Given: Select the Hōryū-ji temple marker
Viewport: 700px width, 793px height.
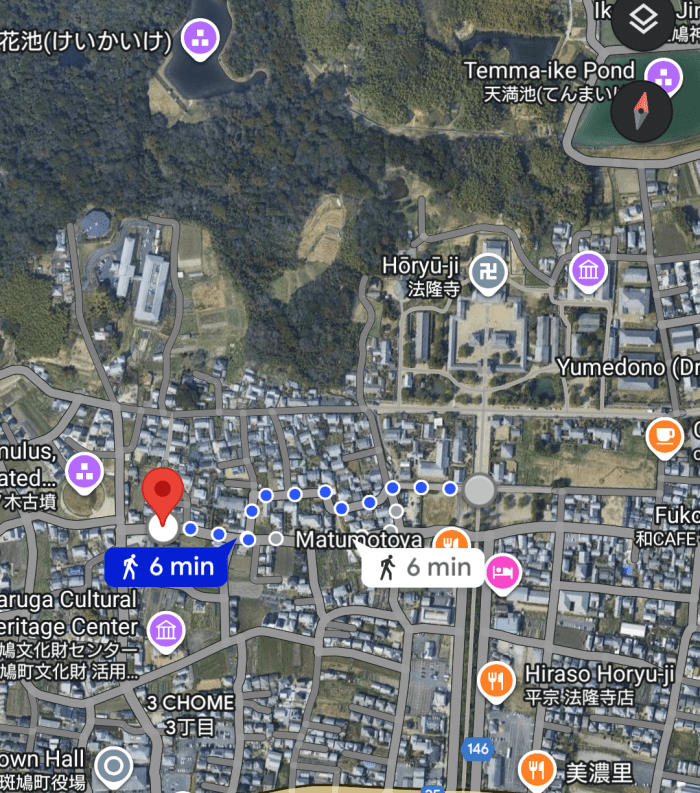Looking at the screenshot, I should (488, 273).
